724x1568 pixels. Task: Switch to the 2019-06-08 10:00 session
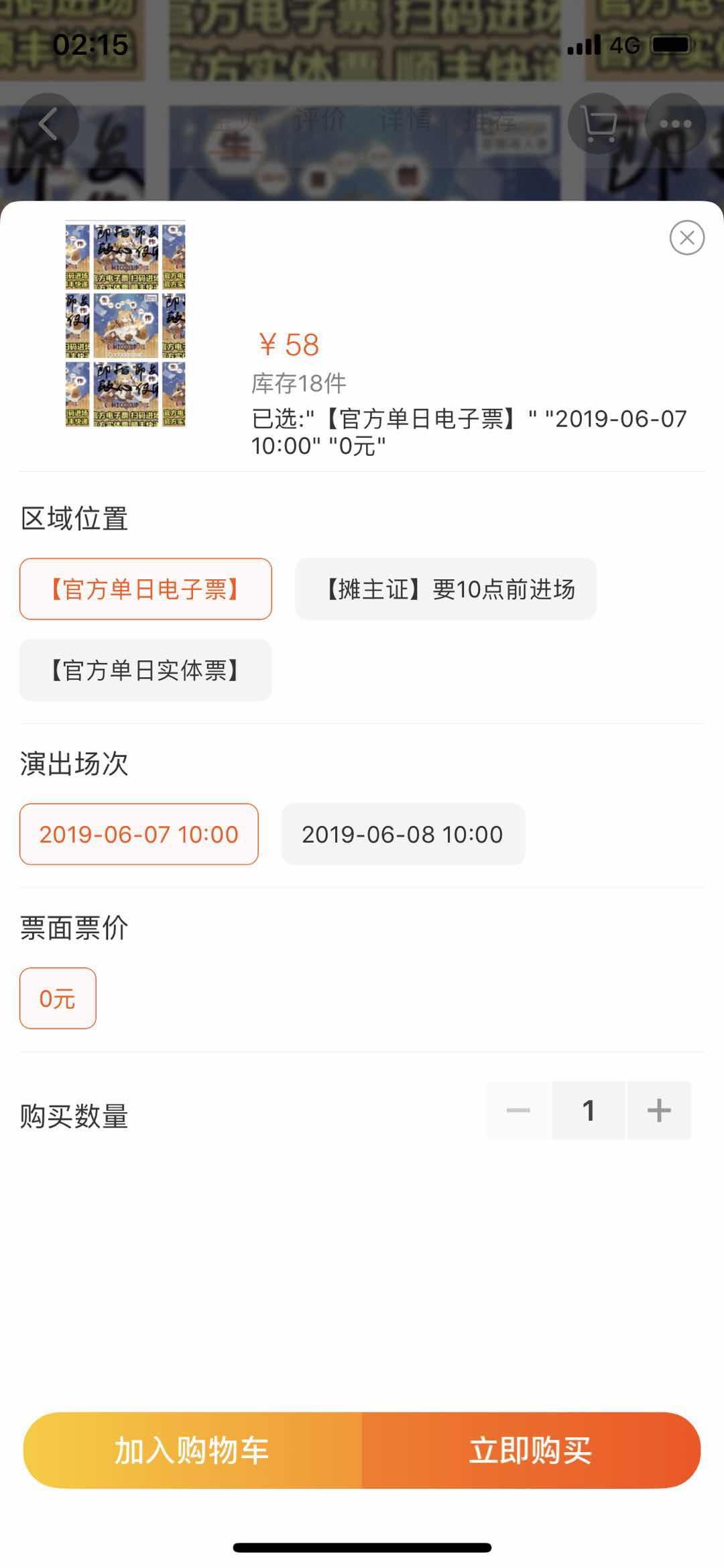pos(403,834)
